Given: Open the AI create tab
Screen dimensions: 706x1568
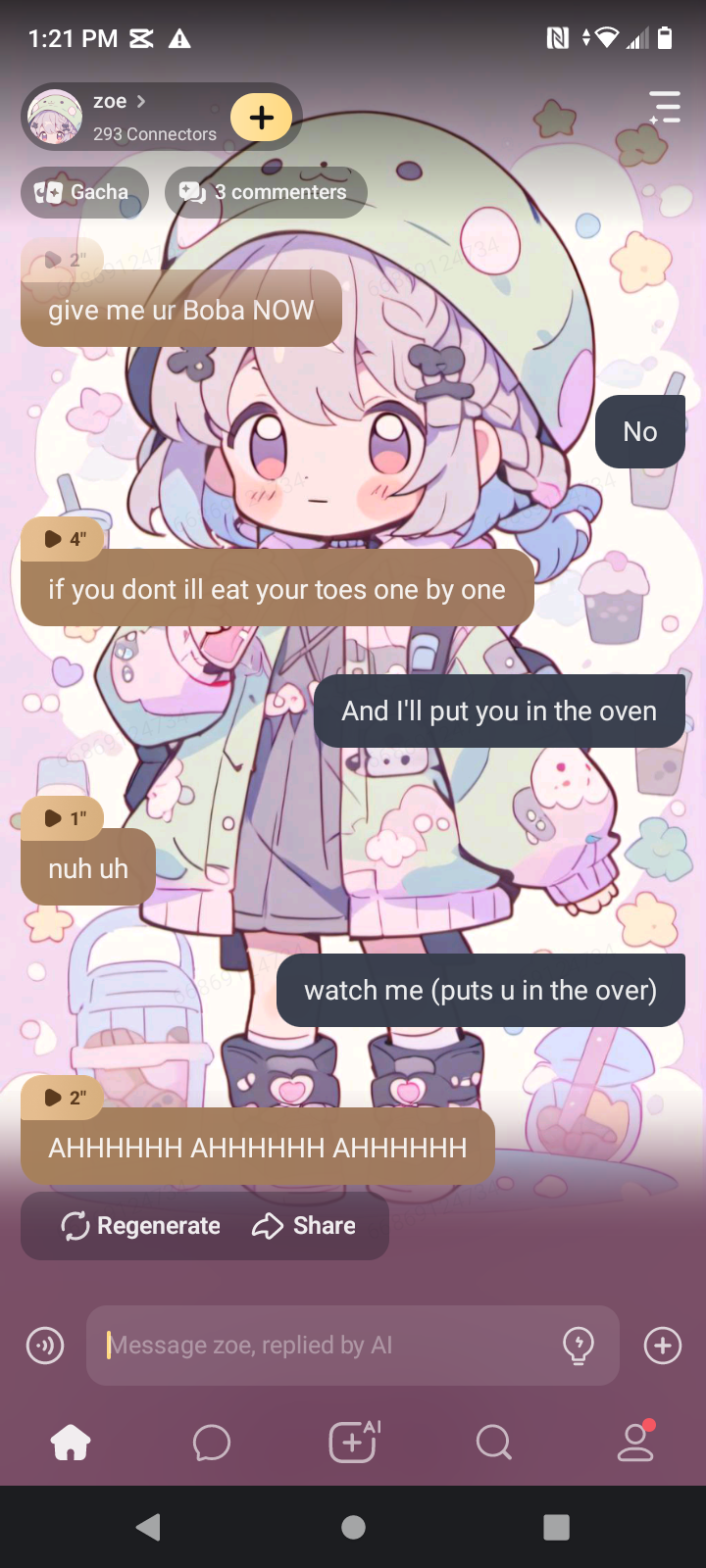Looking at the screenshot, I should 353,1443.
